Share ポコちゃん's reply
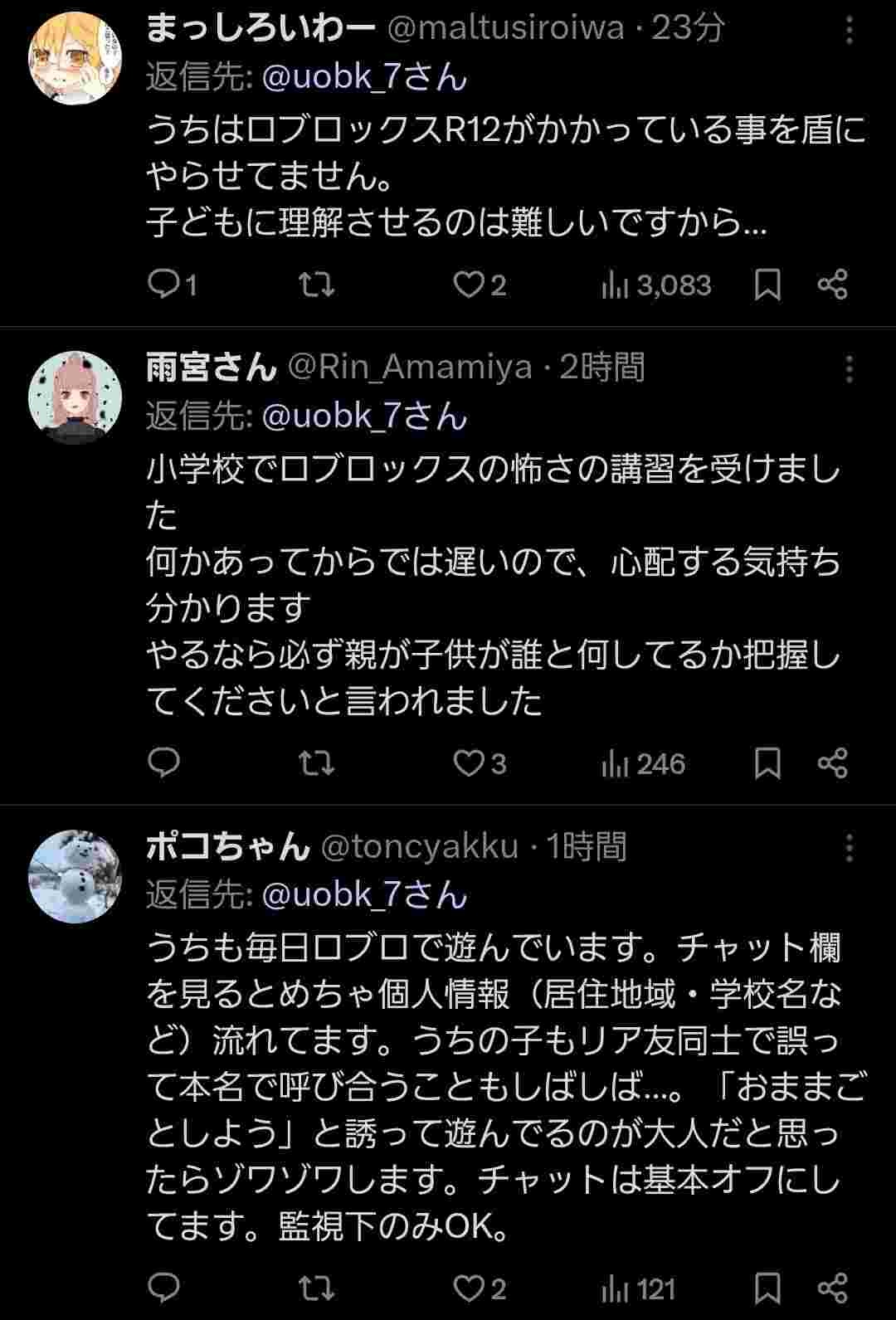Image resolution: width=896 pixels, height=1320 pixels. (832, 1288)
